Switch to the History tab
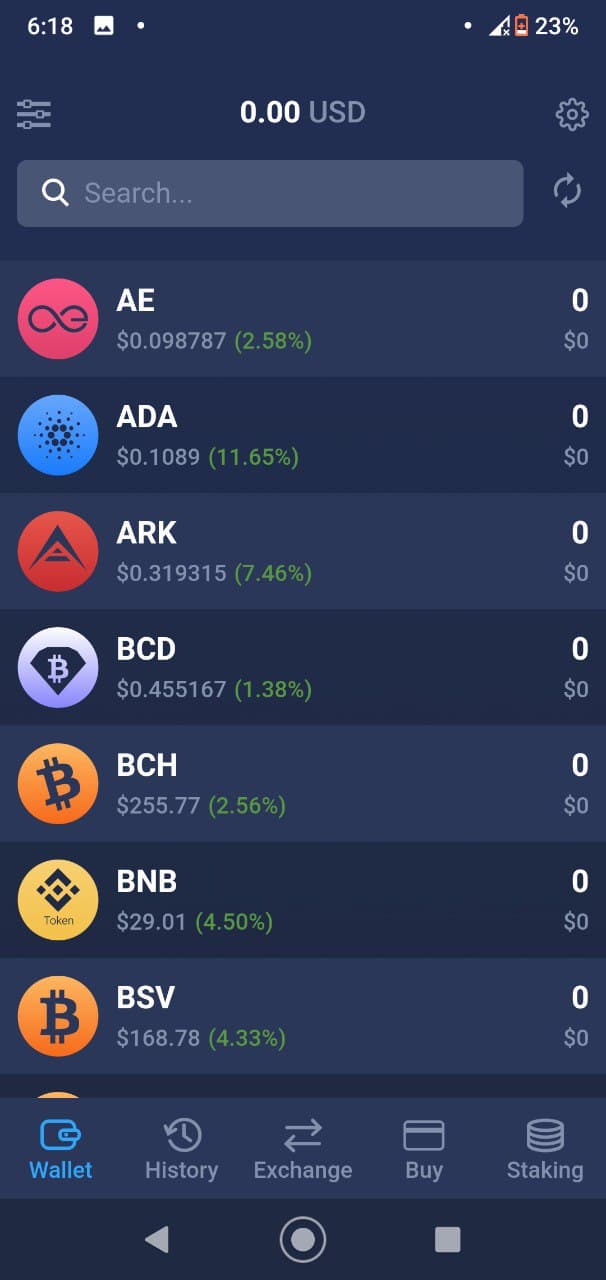 (181, 1150)
